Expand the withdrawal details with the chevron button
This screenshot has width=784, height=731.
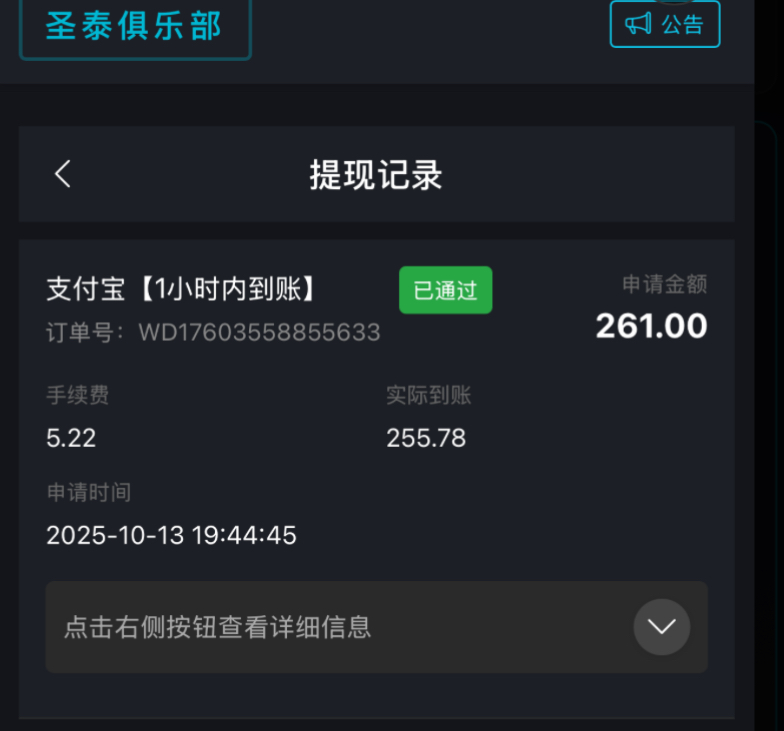pyautogui.click(x=661, y=627)
